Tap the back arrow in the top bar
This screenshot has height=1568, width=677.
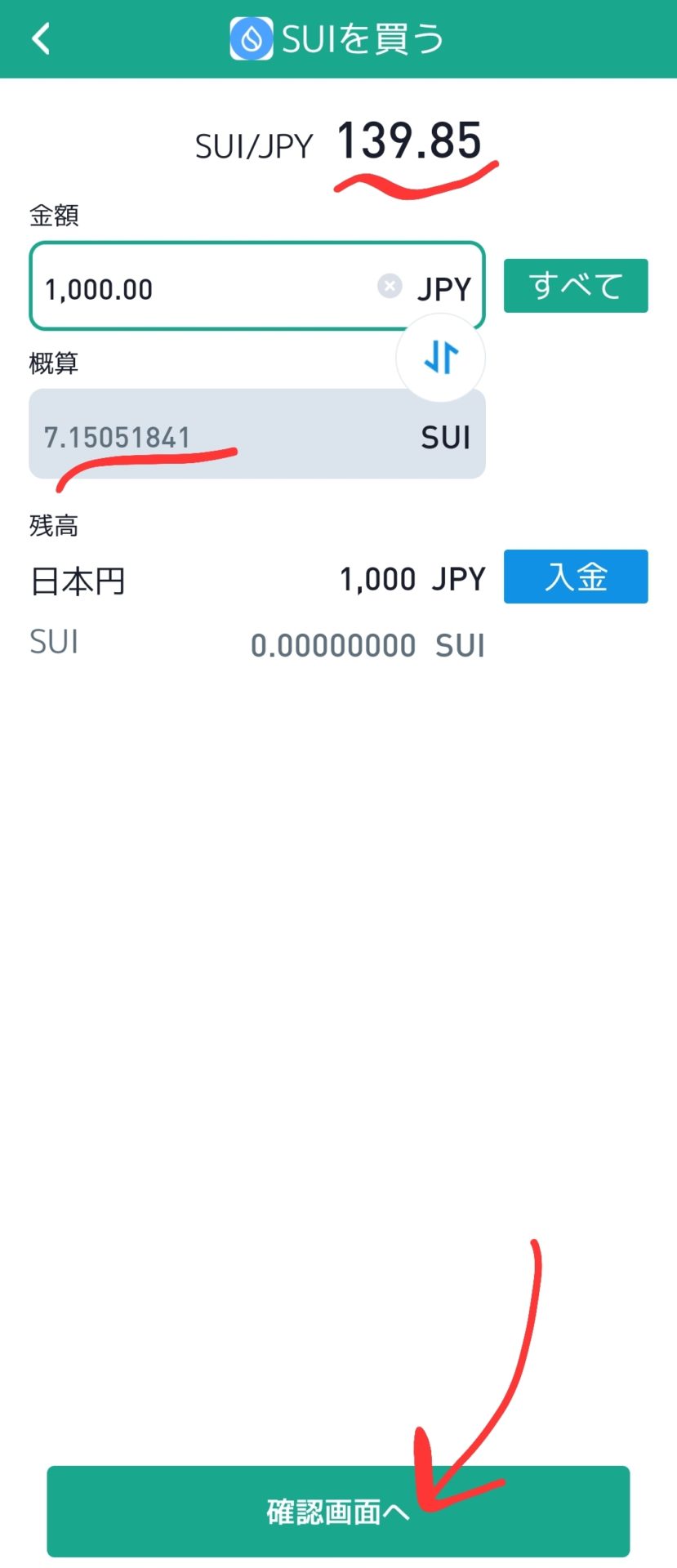[41, 38]
